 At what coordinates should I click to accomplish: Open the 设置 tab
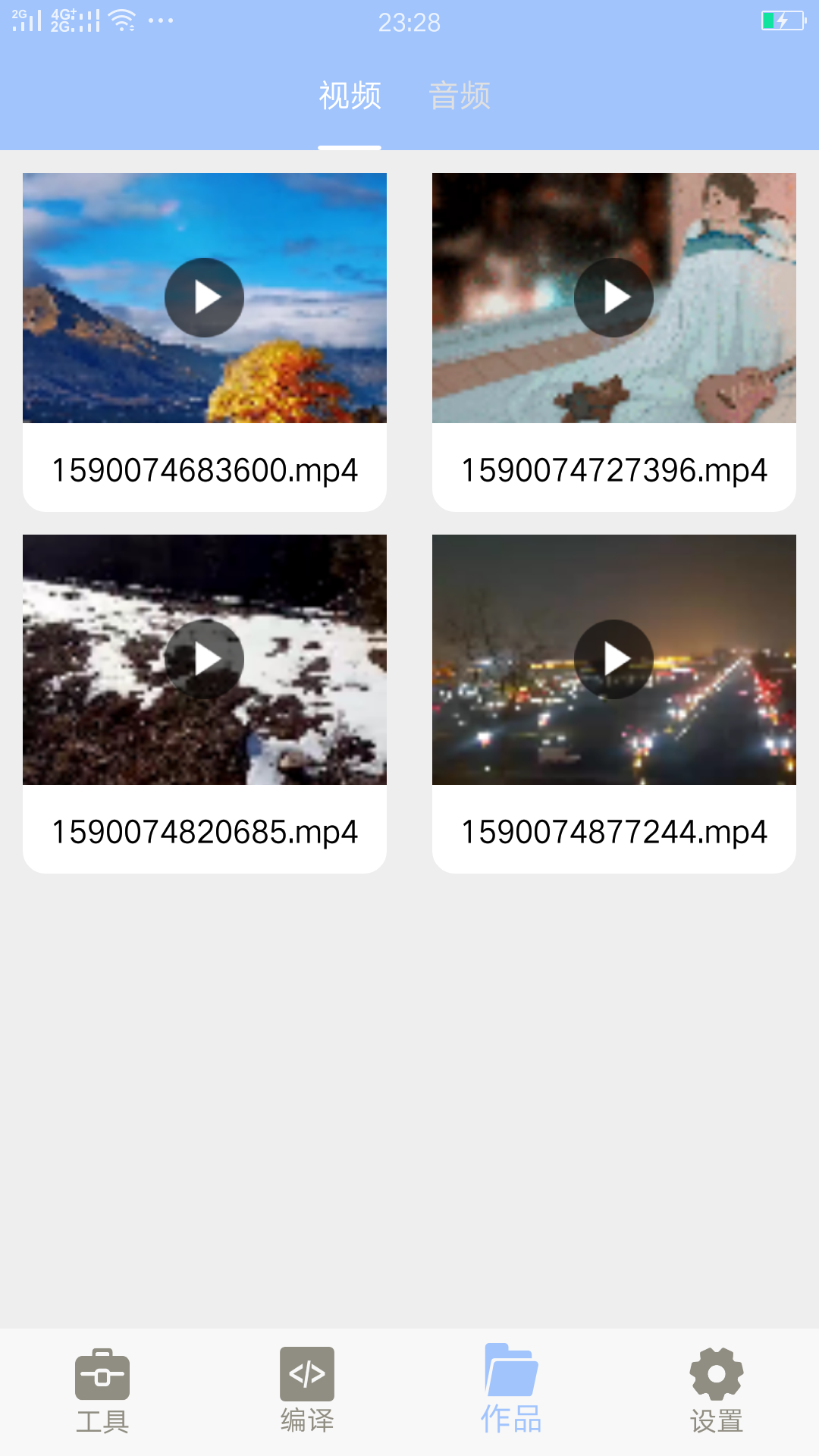coord(716,1391)
